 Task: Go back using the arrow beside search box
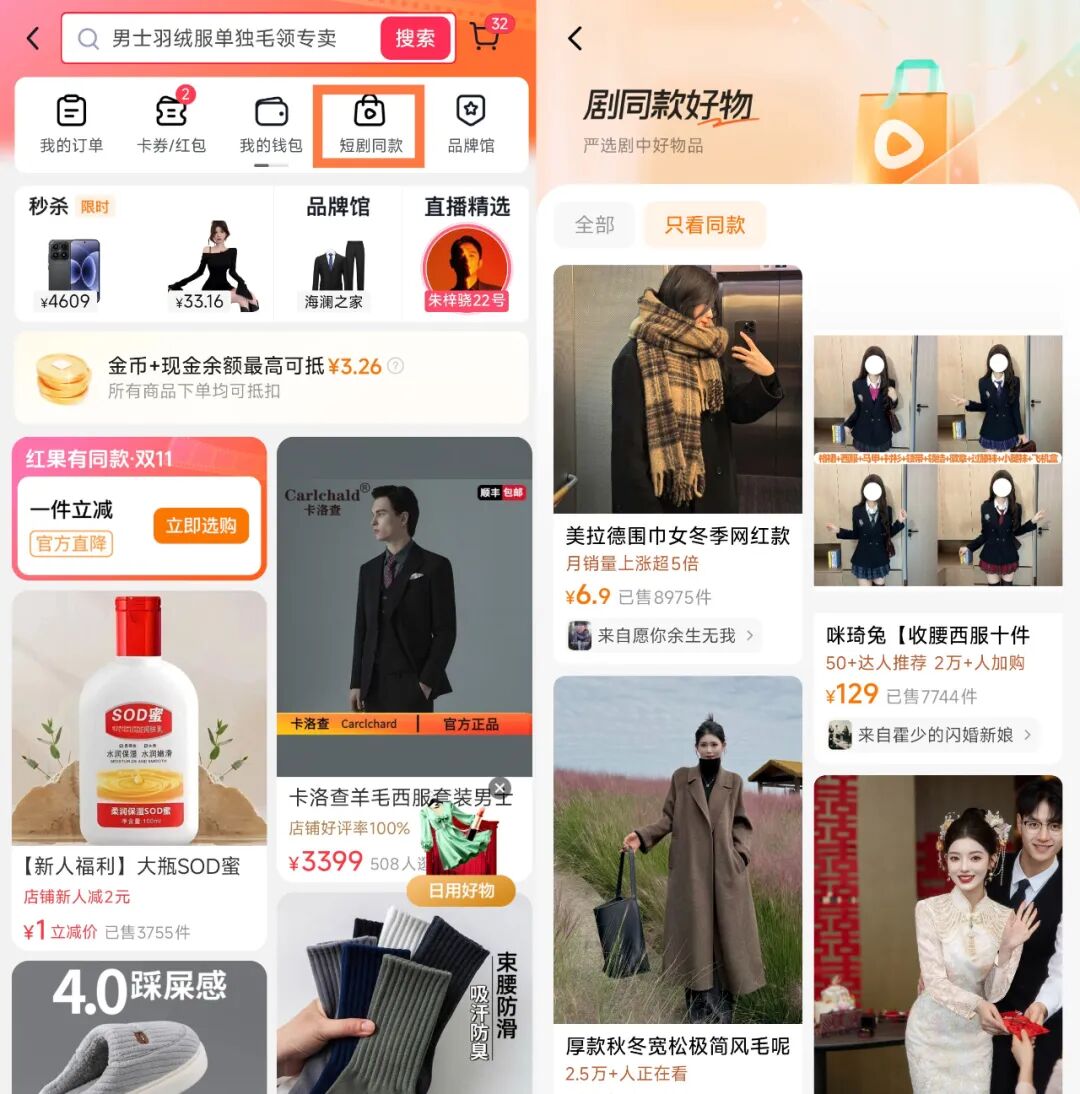[33, 39]
